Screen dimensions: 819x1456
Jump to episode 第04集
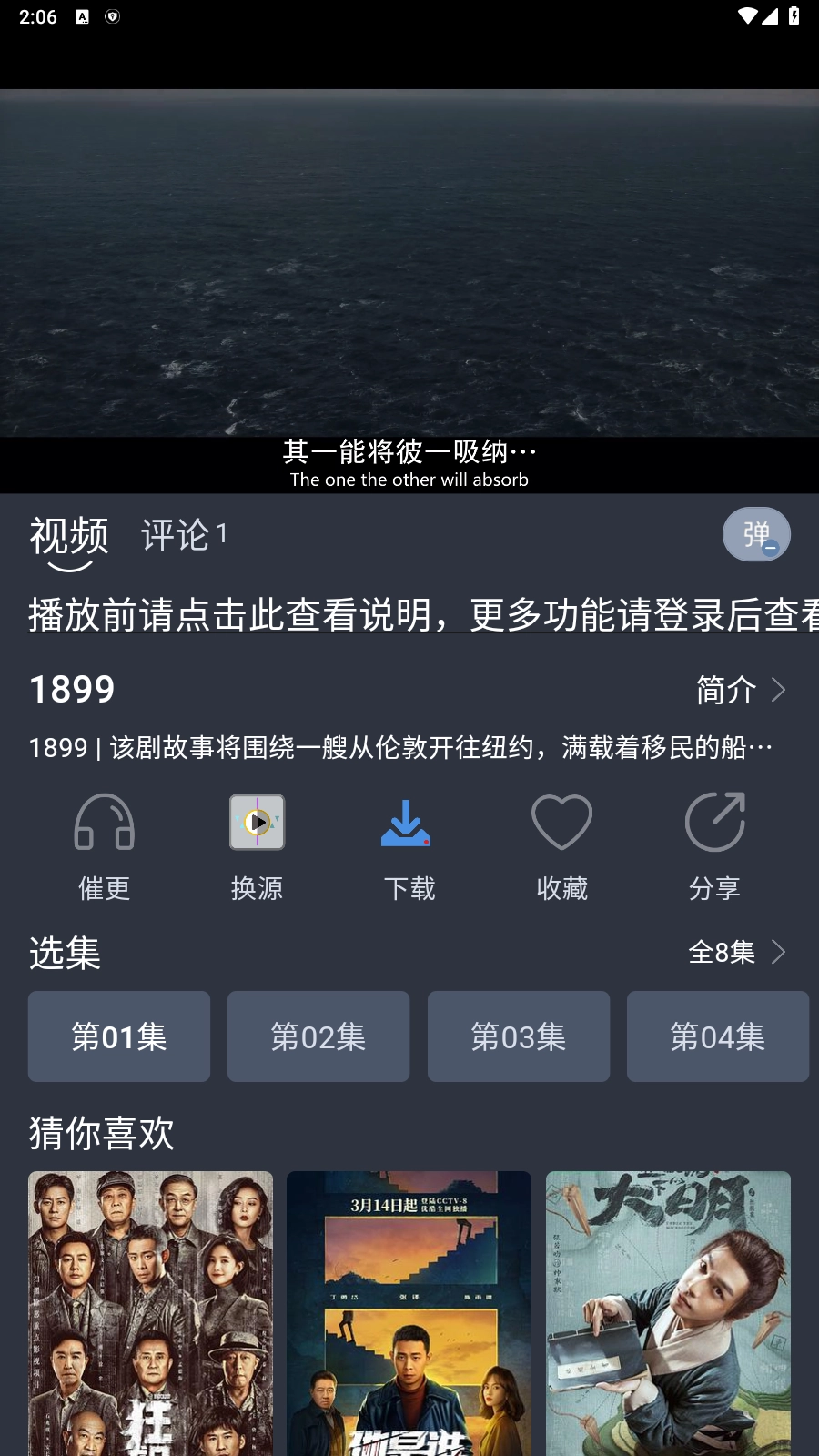point(717,1036)
